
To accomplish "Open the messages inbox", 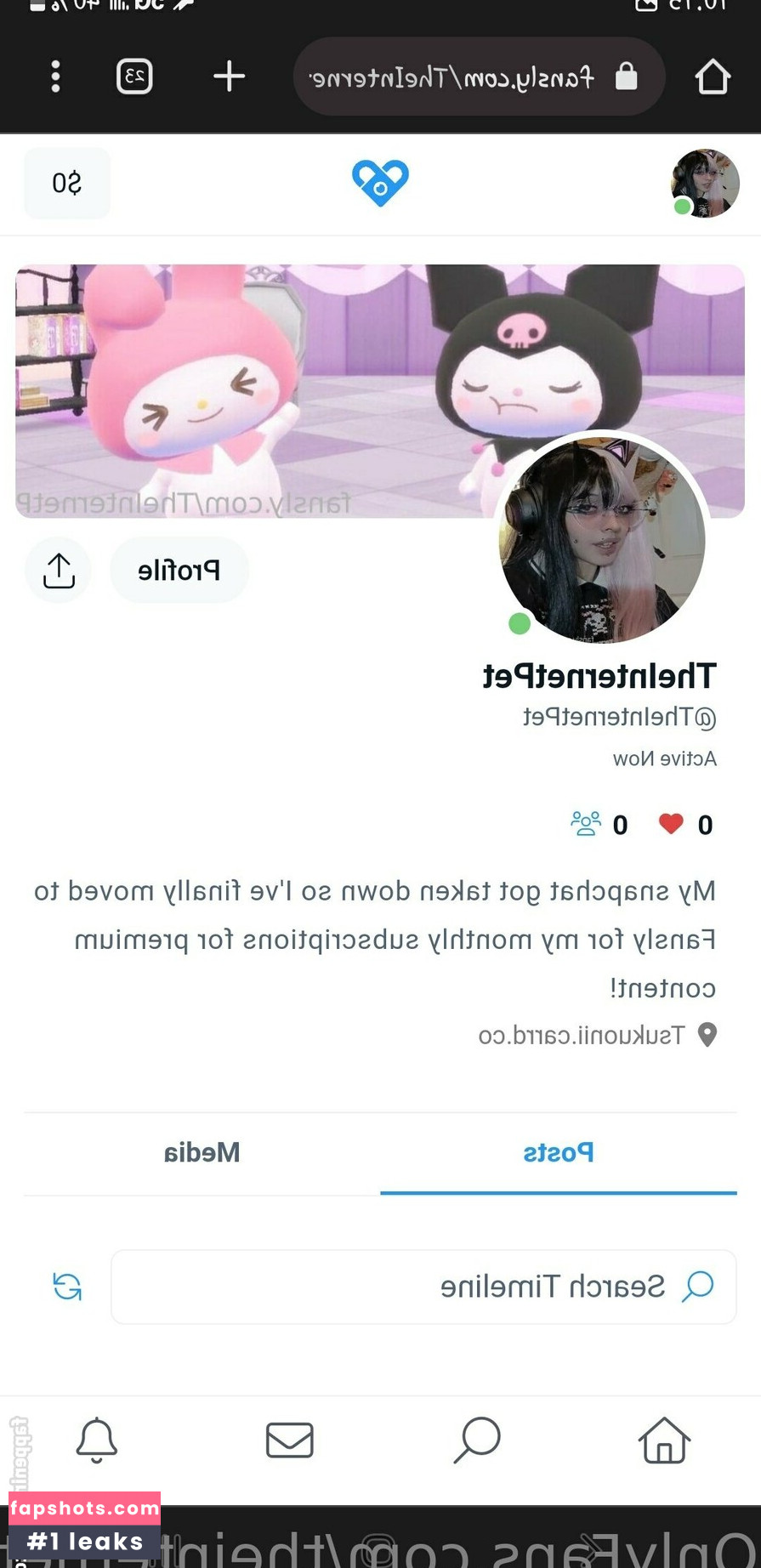I will (290, 1440).
